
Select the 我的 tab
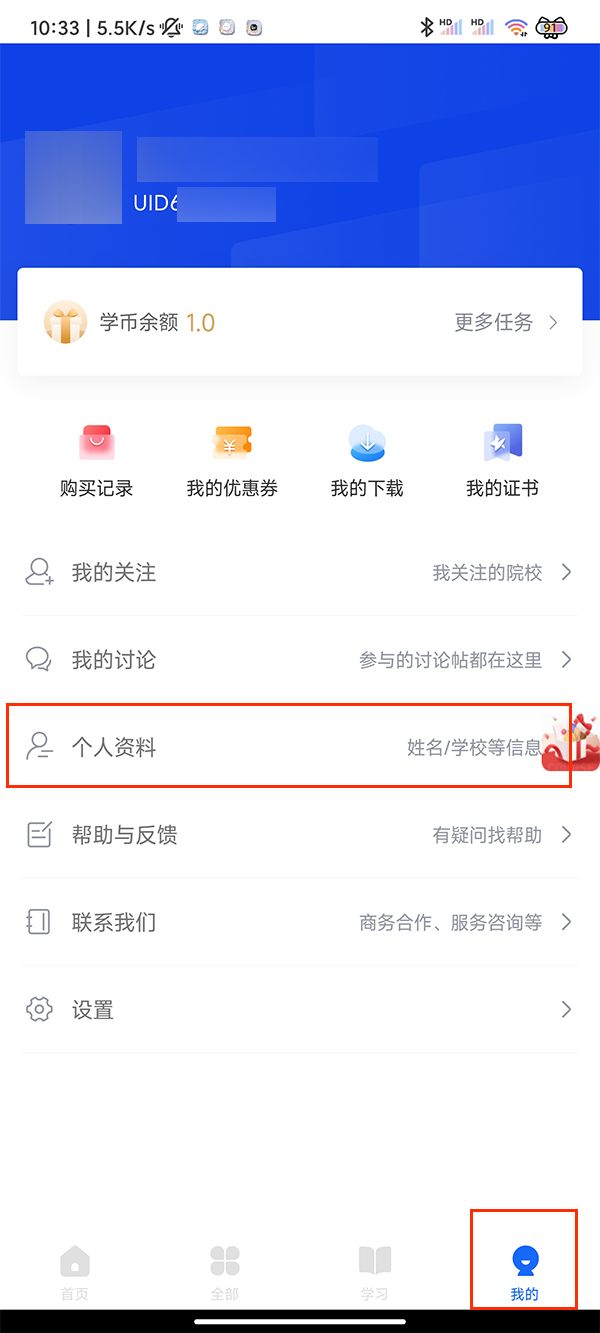tap(524, 1271)
